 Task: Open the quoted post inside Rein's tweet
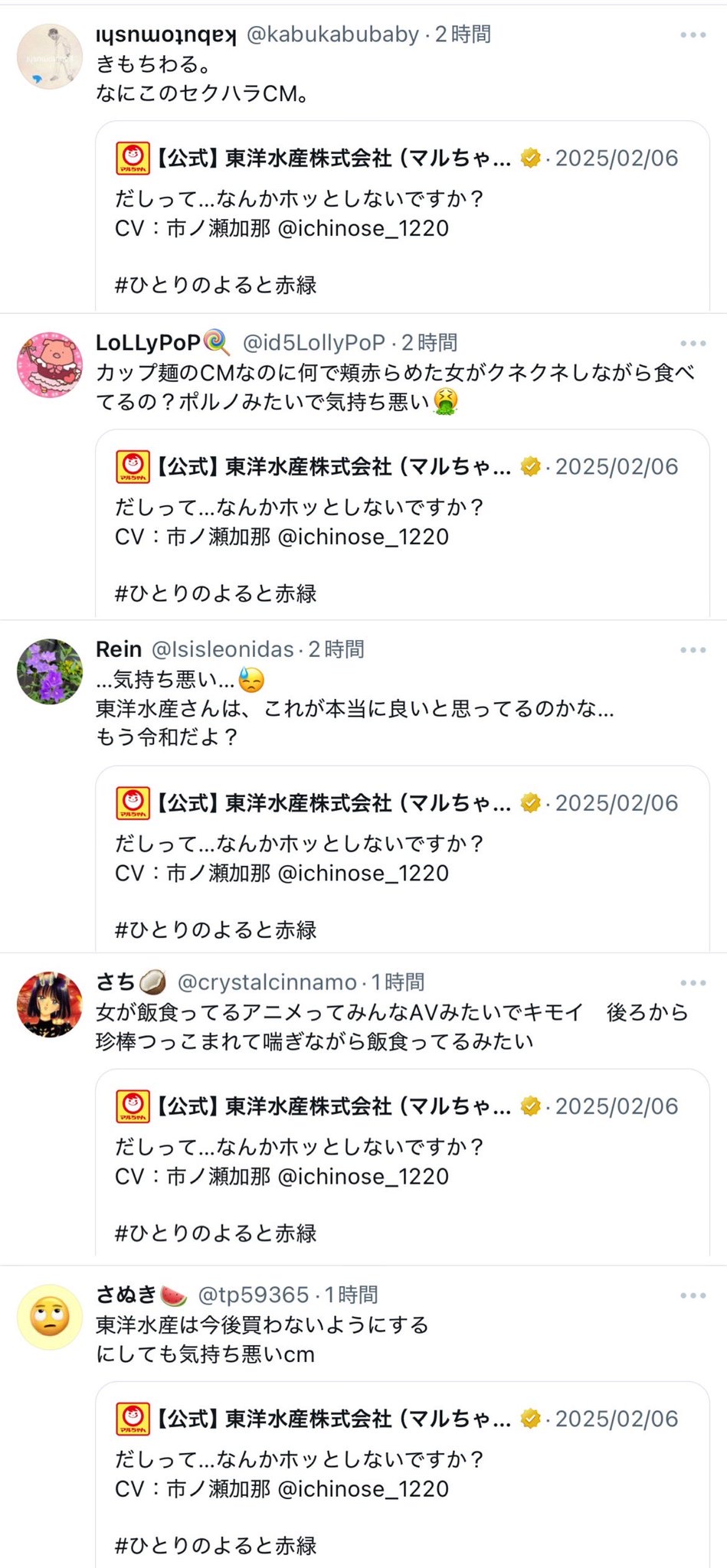point(402,860)
